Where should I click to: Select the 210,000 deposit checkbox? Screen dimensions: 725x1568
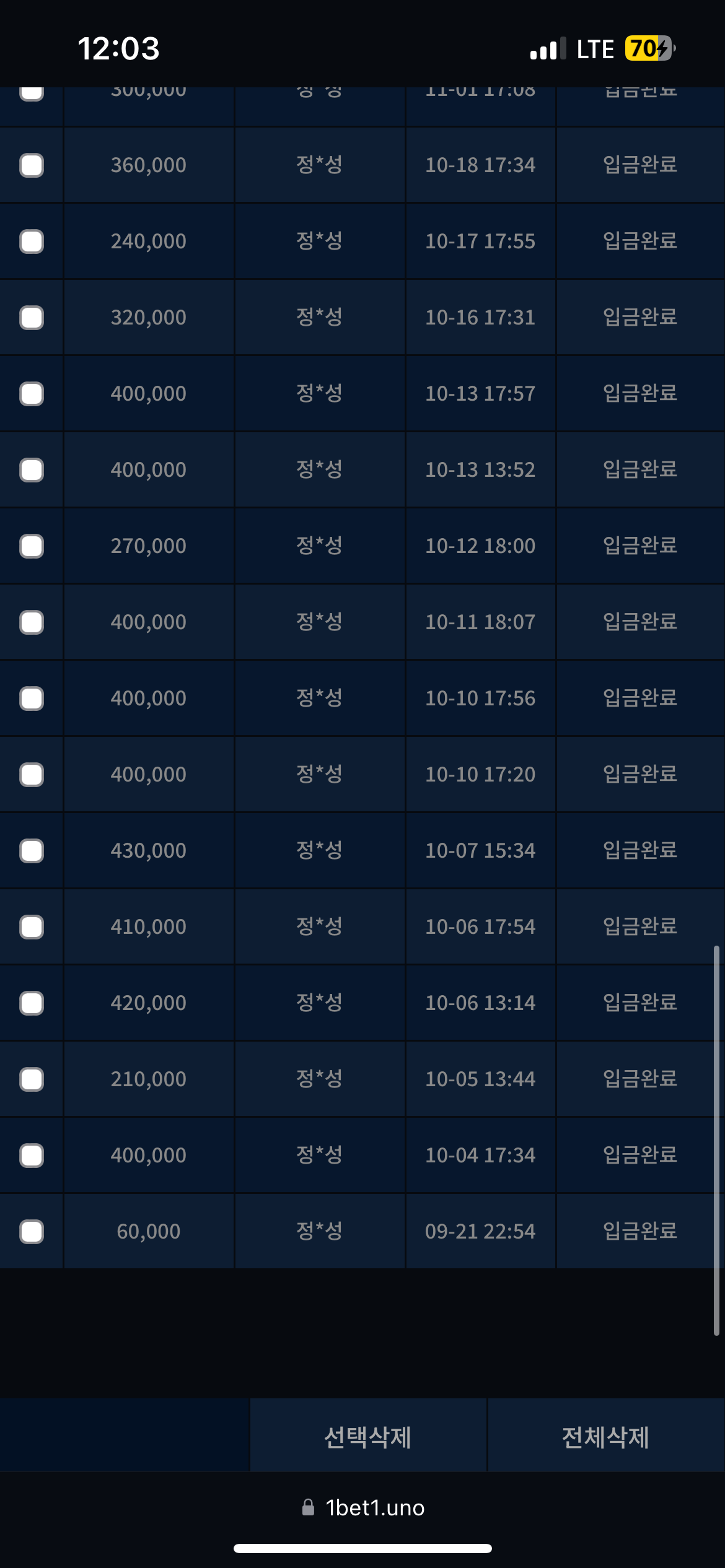click(32, 1079)
